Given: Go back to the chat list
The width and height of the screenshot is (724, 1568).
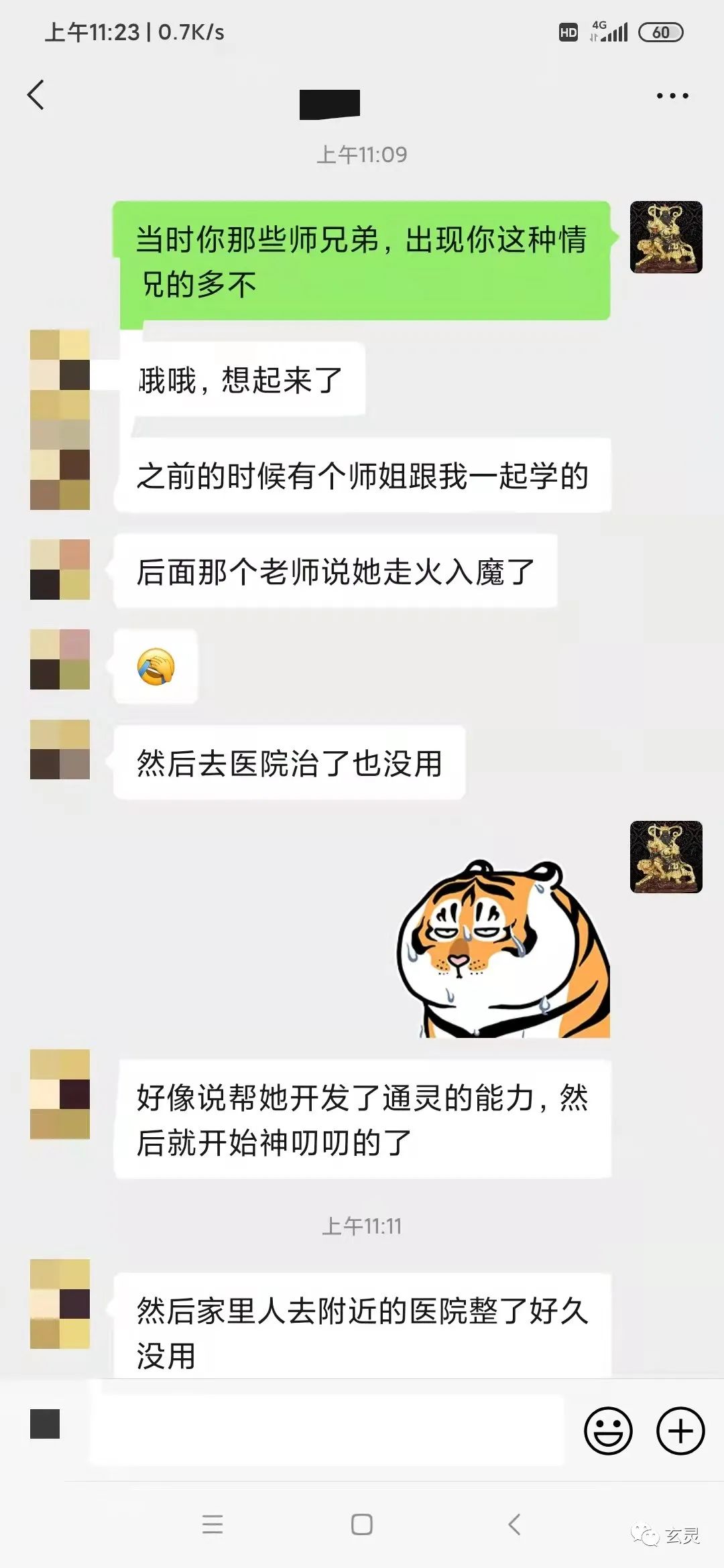Looking at the screenshot, I should point(36,94).
